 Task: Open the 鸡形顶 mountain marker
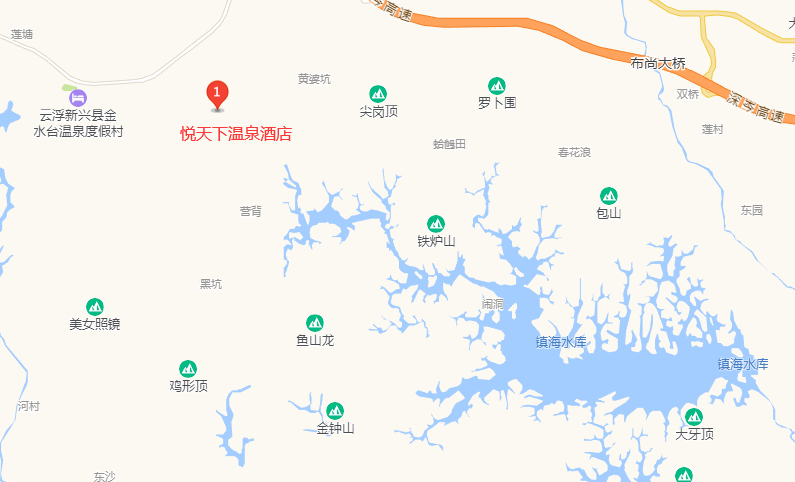click(188, 368)
